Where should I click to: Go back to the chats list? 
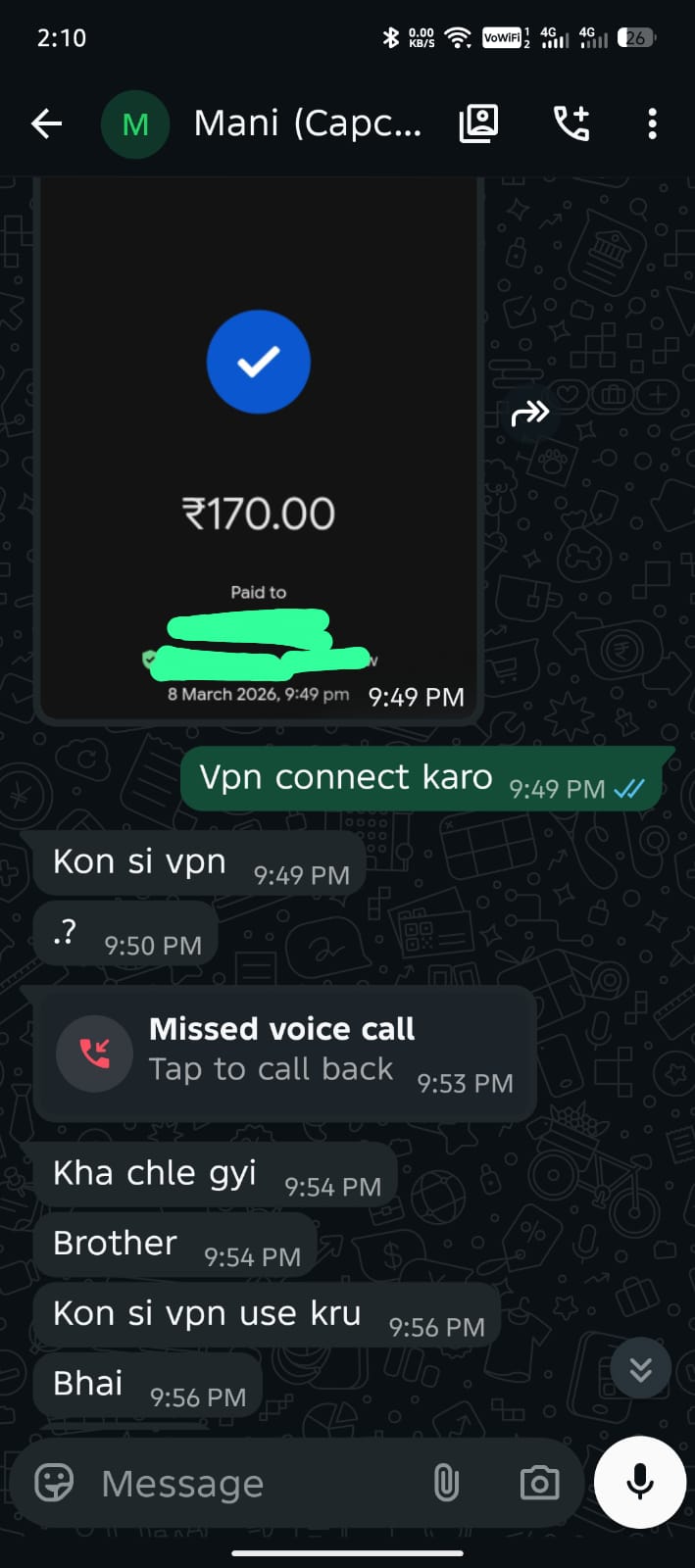46,123
